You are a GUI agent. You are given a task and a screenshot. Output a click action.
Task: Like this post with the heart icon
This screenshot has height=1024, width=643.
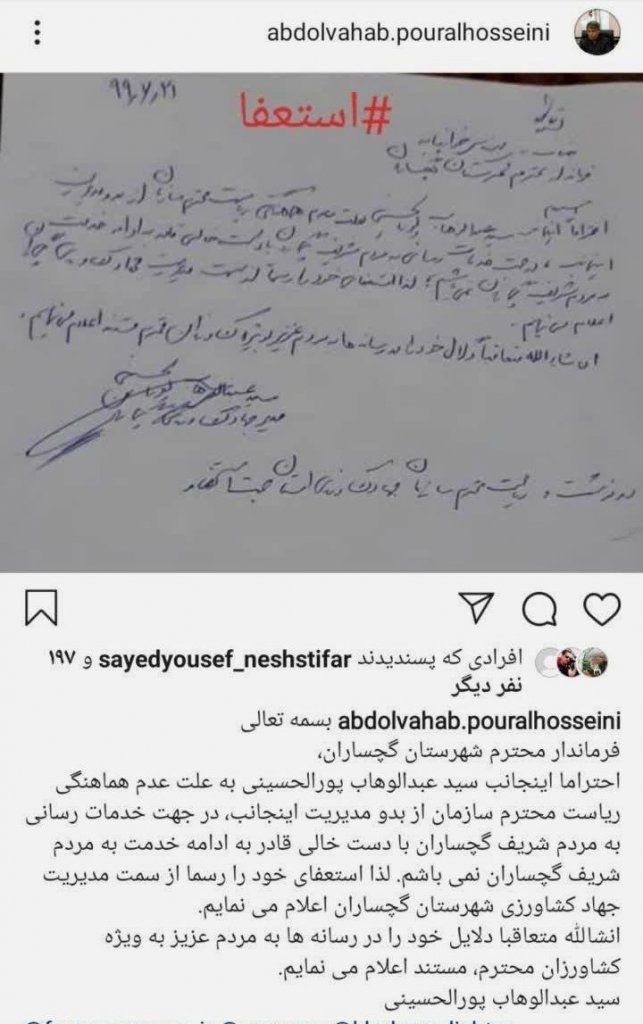(600, 607)
